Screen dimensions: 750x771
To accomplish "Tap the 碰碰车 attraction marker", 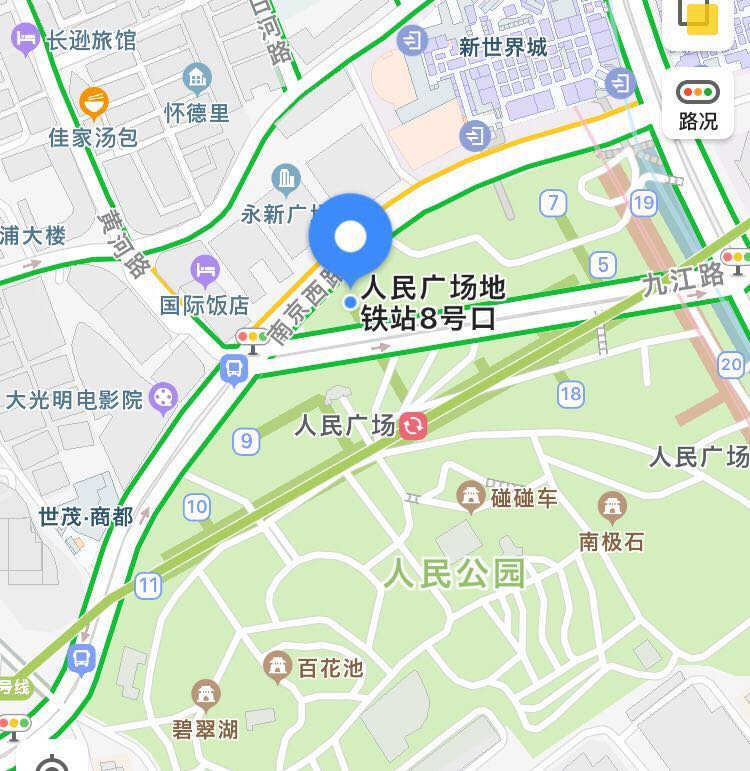I will [x=470, y=494].
